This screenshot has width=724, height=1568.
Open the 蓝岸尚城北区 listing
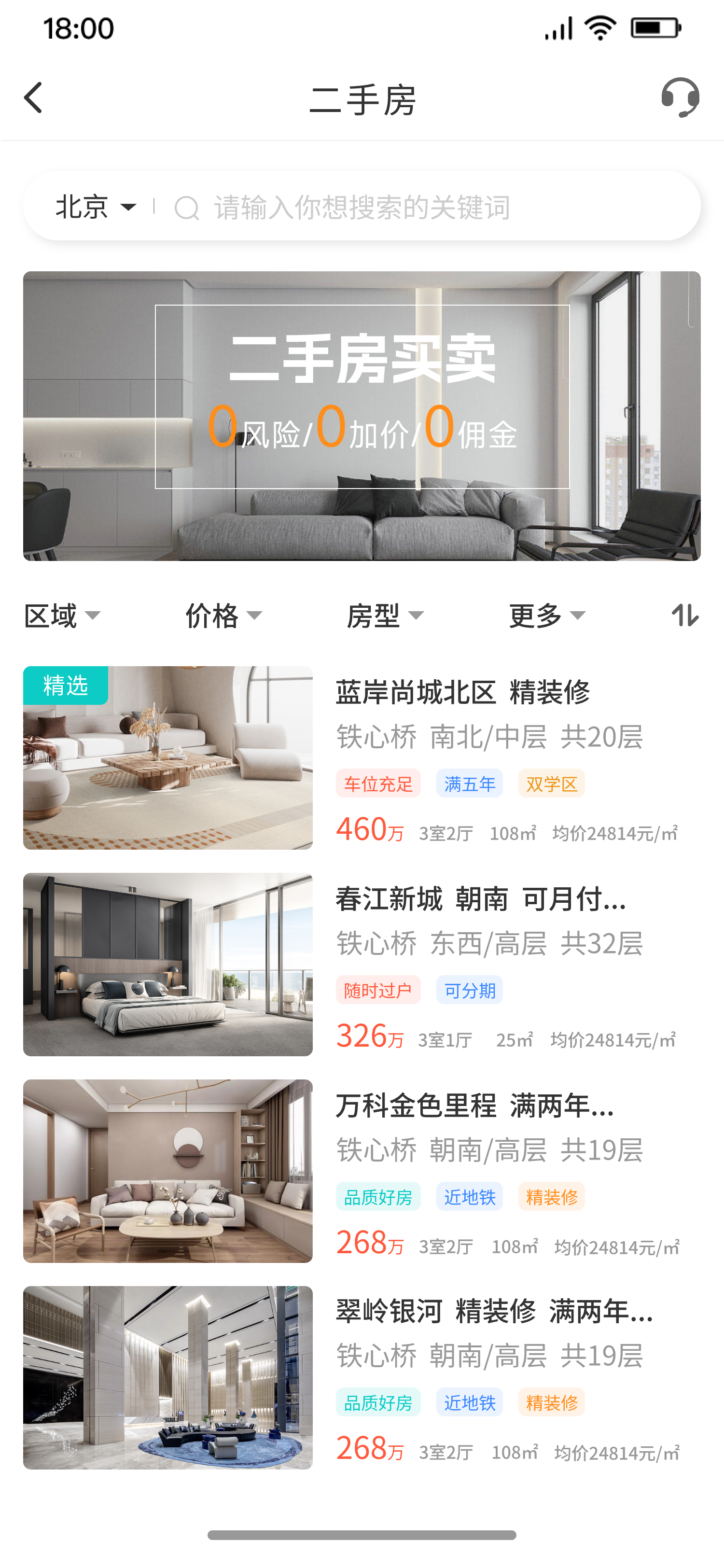(362, 758)
